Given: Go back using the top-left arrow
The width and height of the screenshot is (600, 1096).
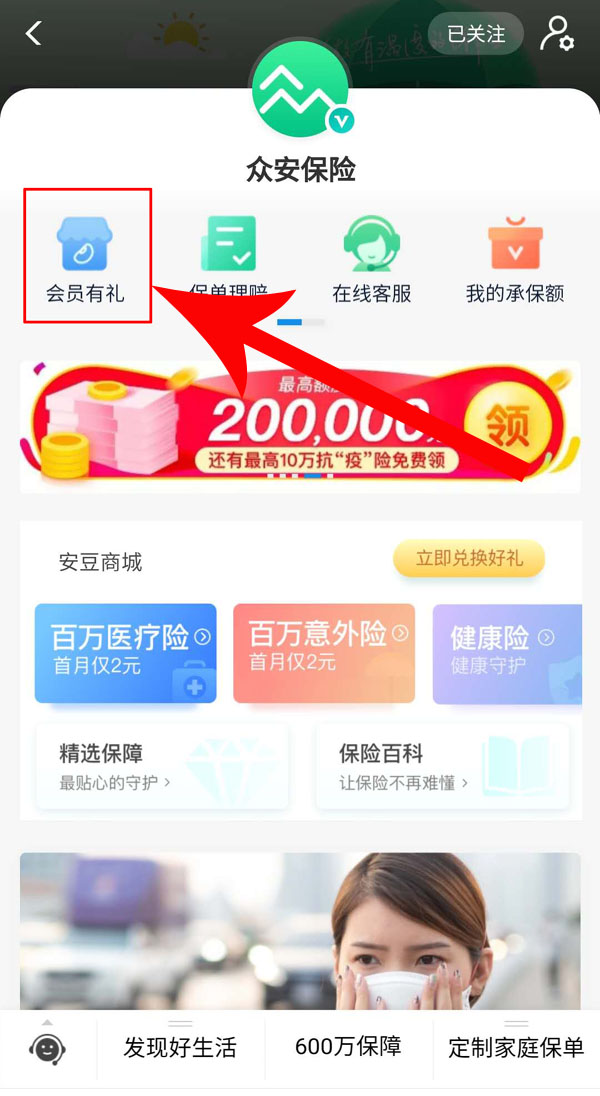Looking at the screenshot, I should 34,33.
